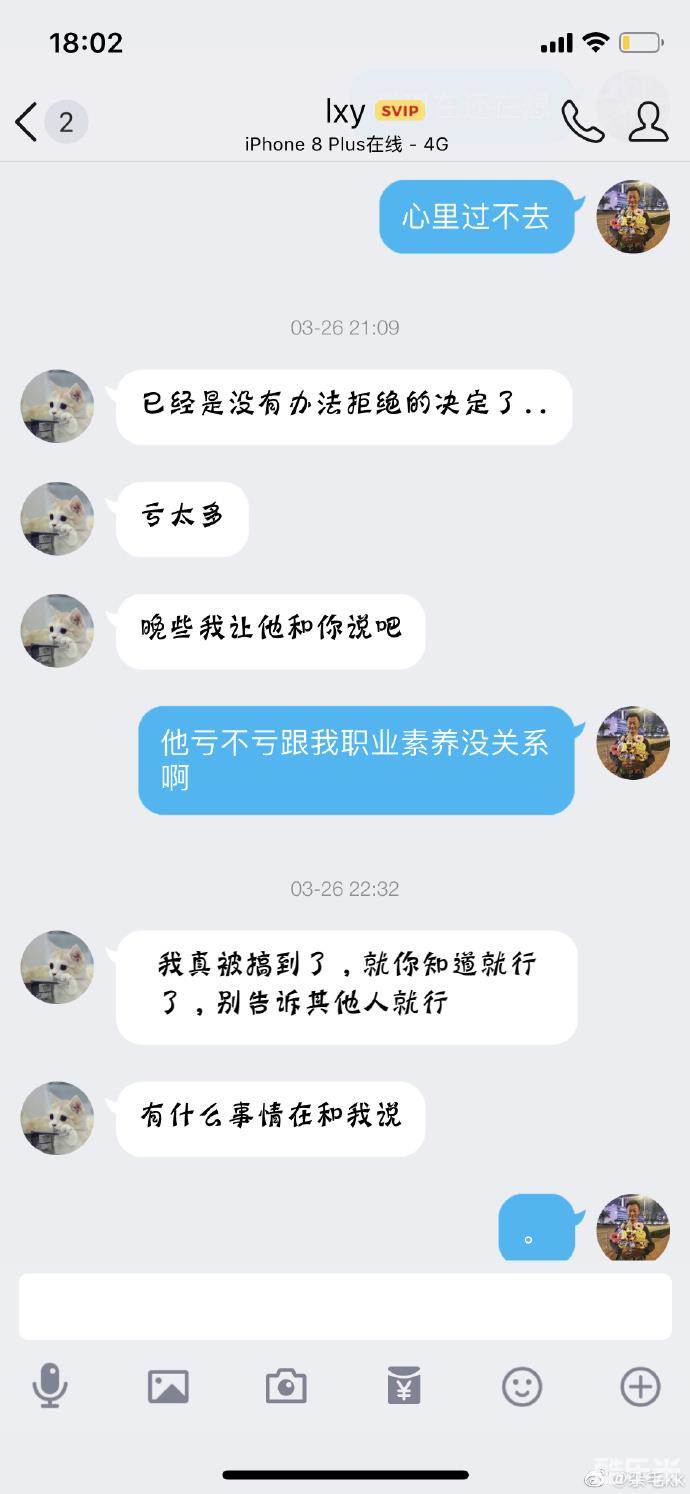Tap the message input field

coord(345,1306)
